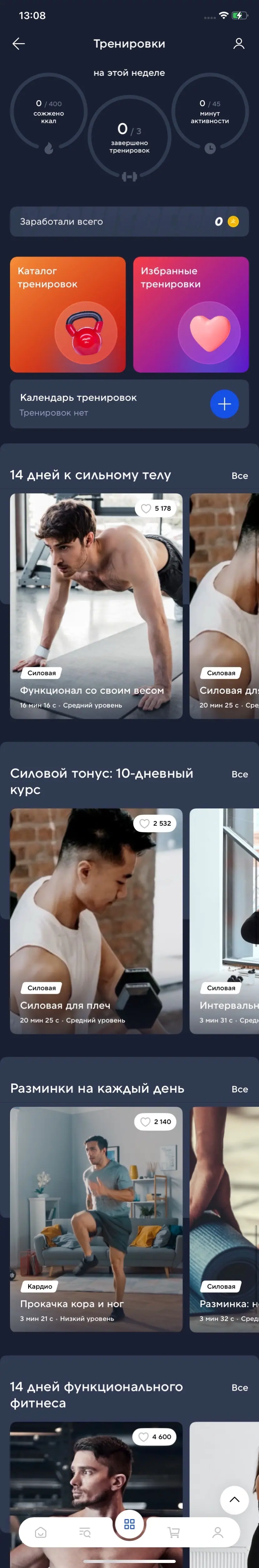The height and width of the screenshot is (1568, 259).
Task: Show all in 14 дней функционального фитнеса
Action: click(240, 1387)
